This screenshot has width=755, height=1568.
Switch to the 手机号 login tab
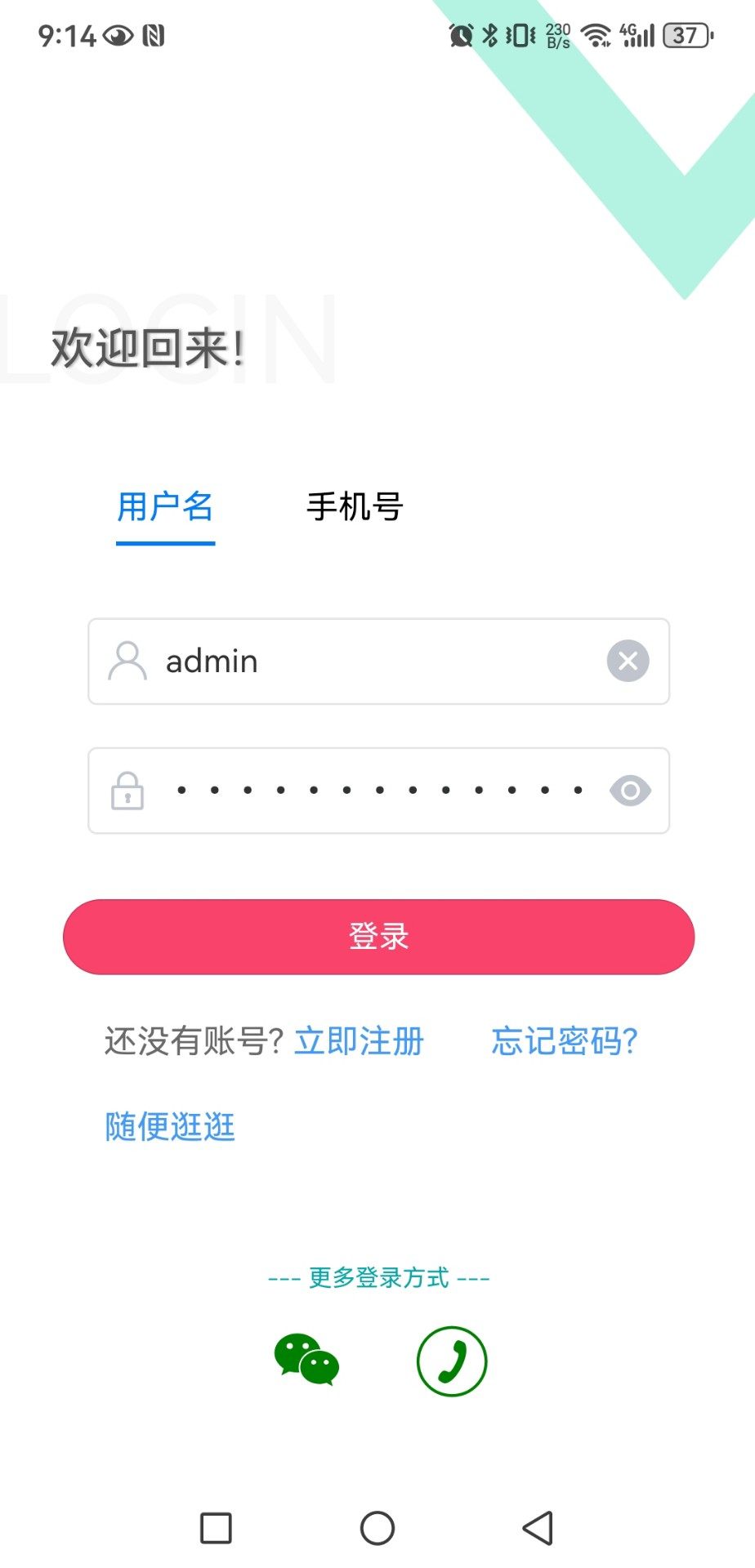pos(355,507)
